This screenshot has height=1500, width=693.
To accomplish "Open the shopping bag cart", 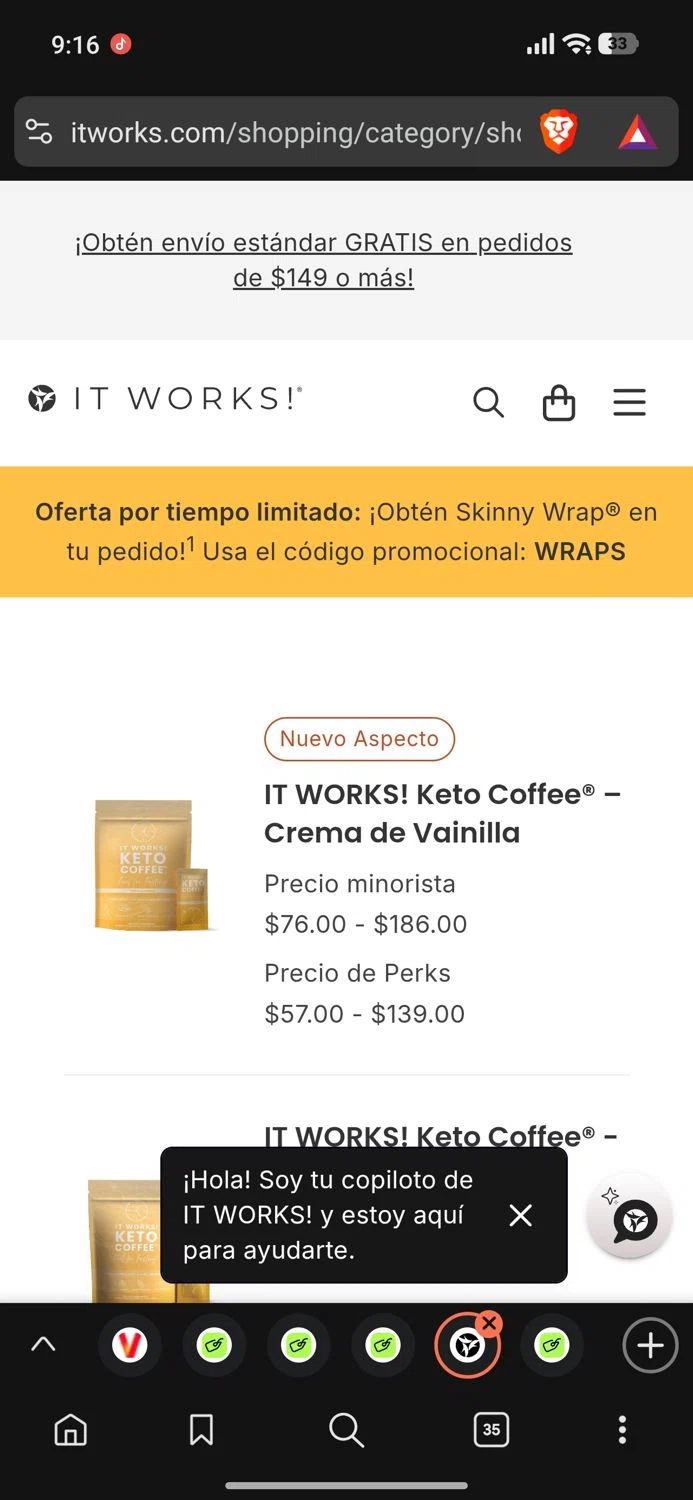I will tap(559, 403).
